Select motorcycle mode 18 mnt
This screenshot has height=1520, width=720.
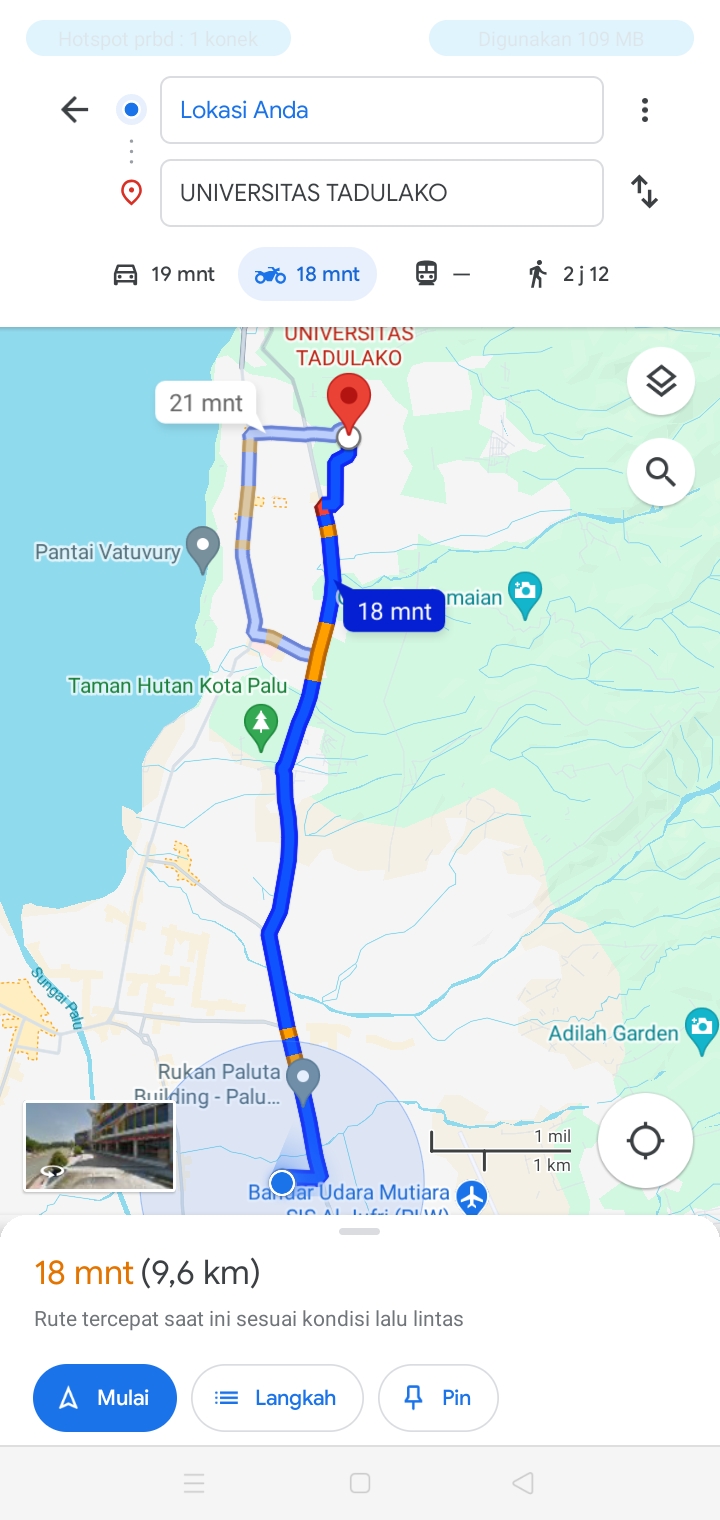coord(307,274)
